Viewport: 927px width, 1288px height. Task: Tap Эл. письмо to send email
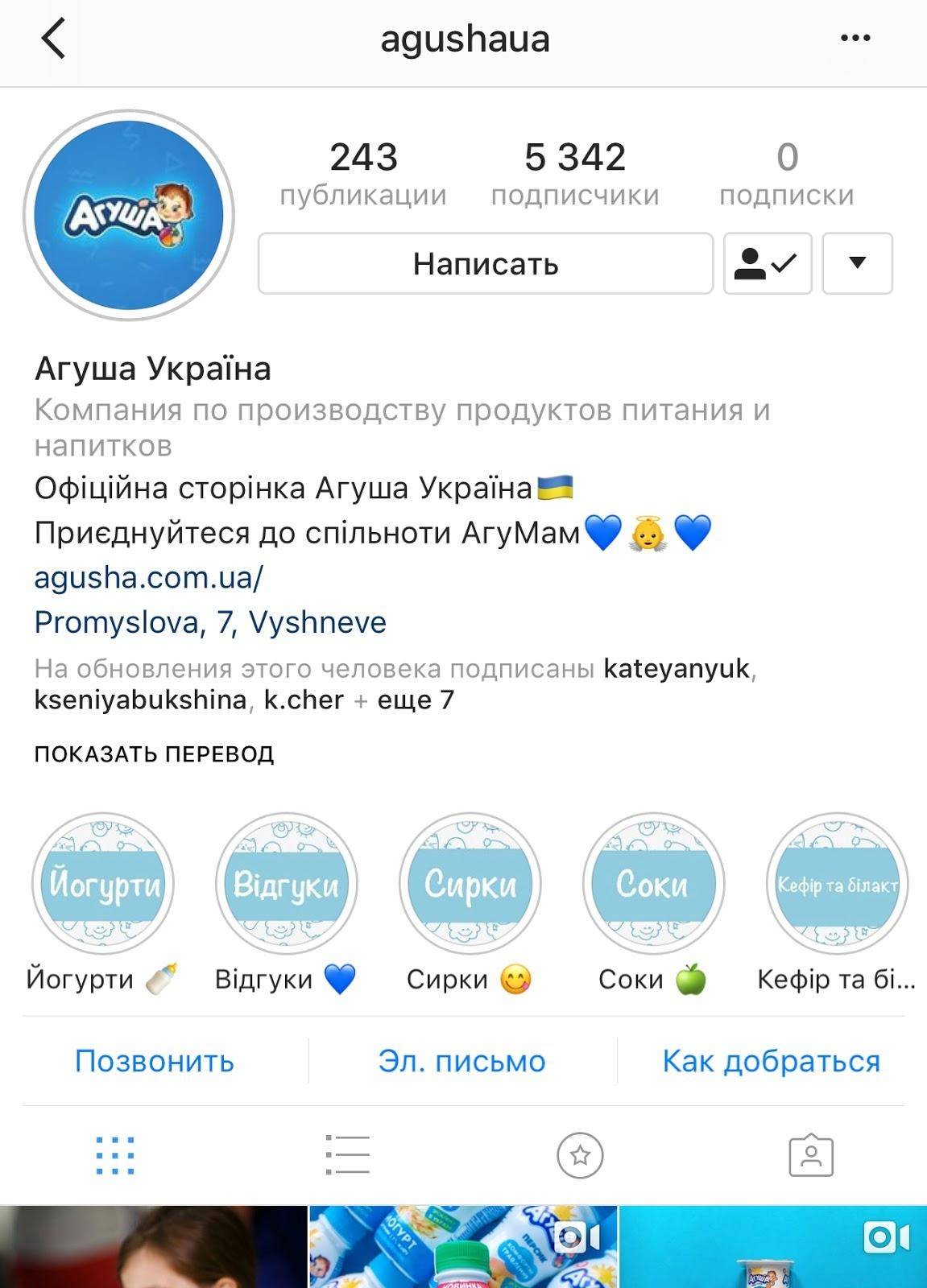click(462, 1061)
